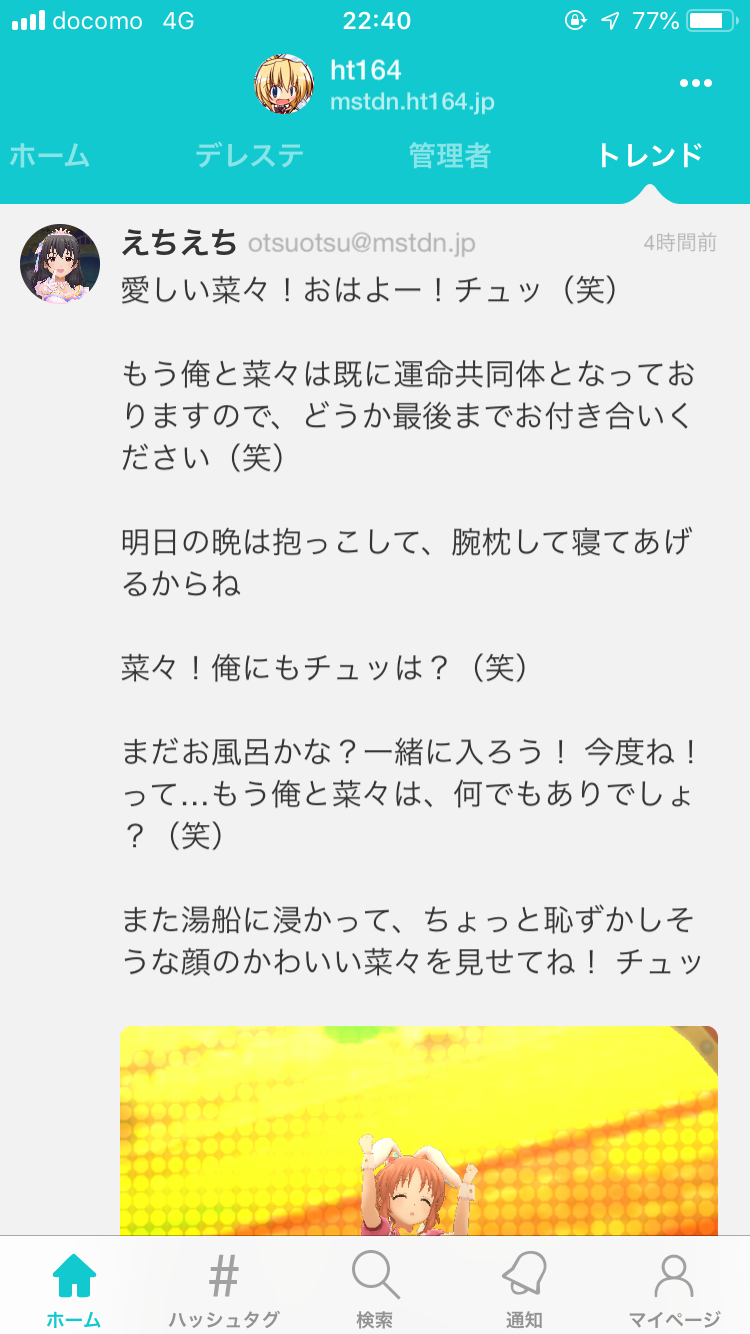Open the three-dot overflow menu
The width and height of the screenshot is (750, 1334).
(x=696, y=84)
